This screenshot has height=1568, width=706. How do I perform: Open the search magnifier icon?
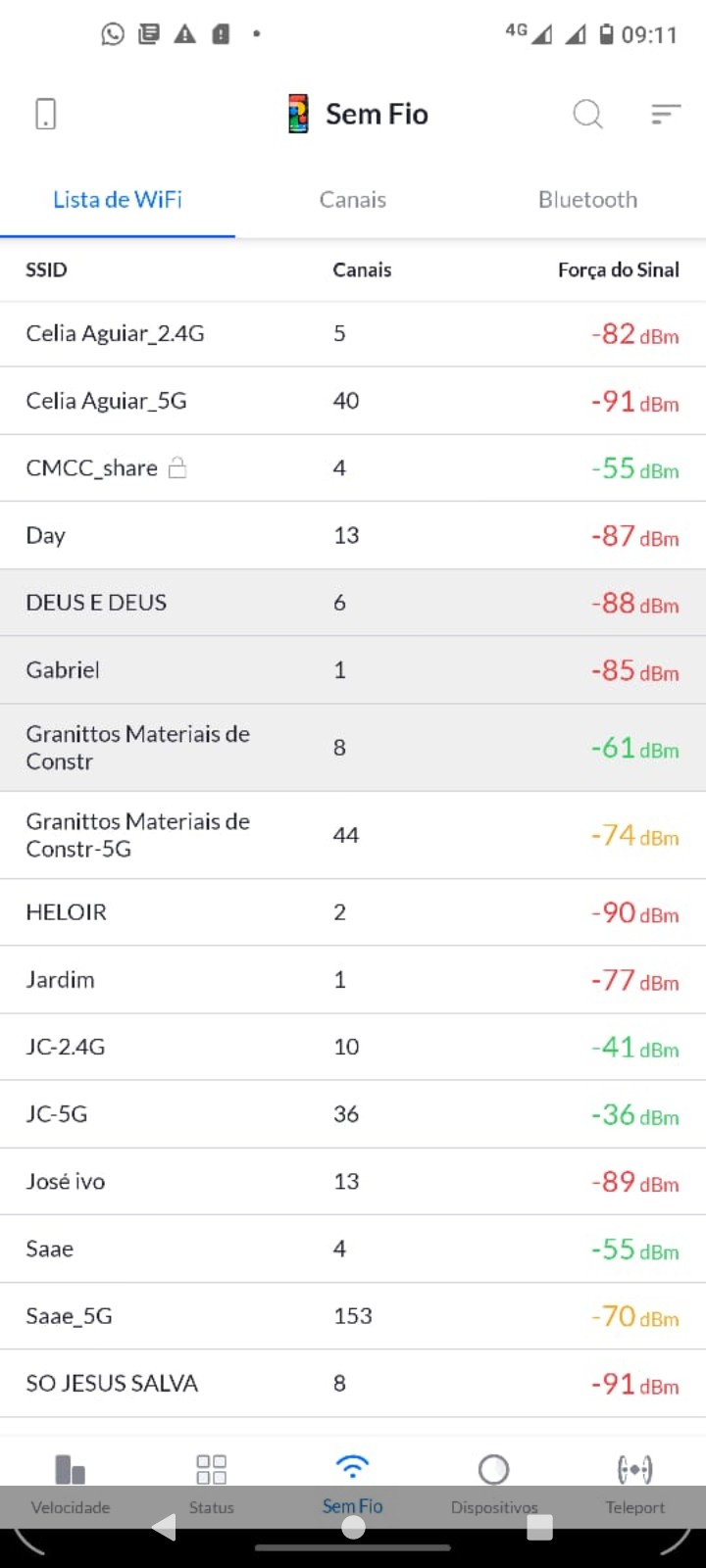pos(587,114)
